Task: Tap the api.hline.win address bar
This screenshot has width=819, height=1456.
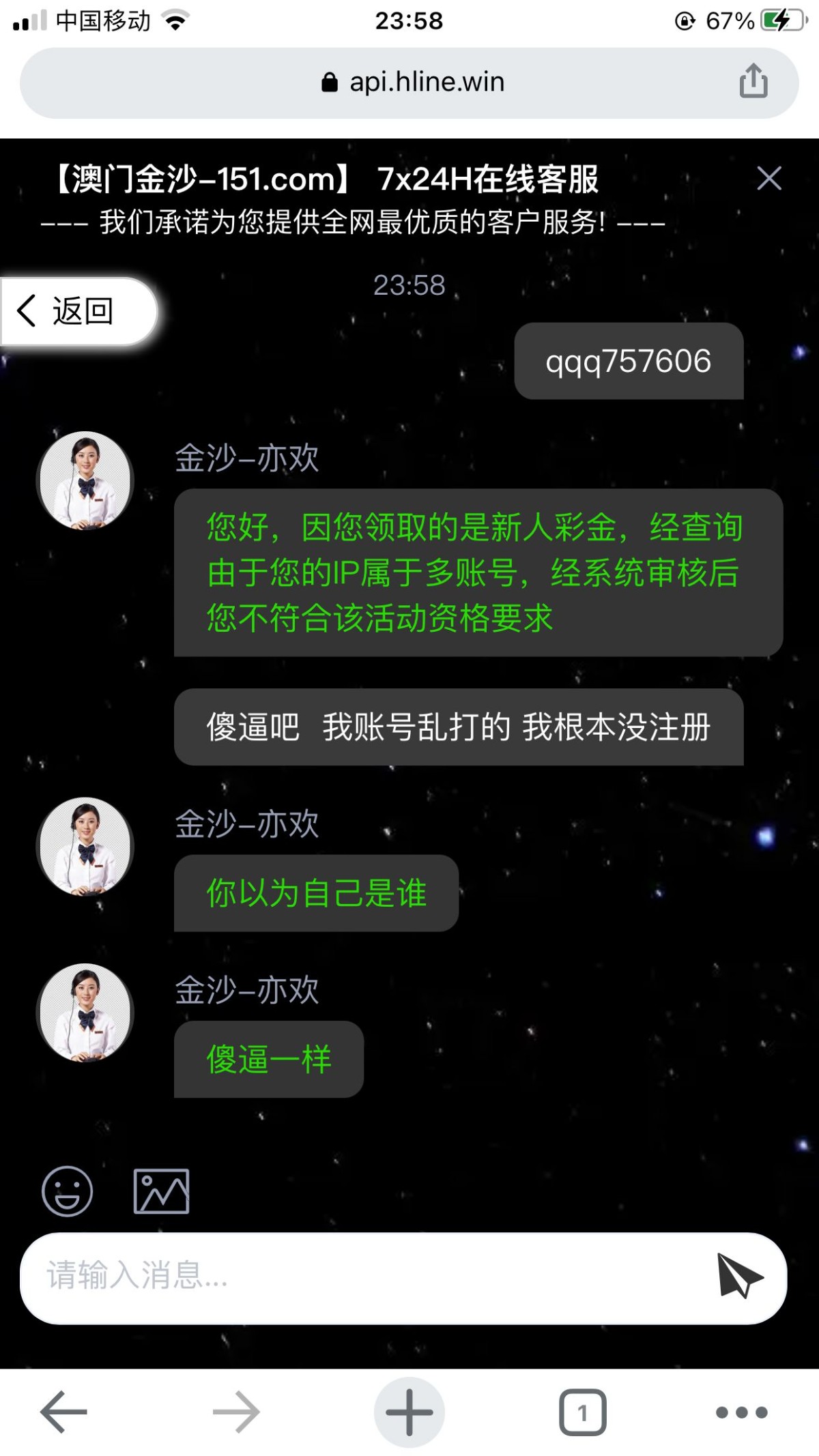Action: pyautogui.click(x=413, y=83)
